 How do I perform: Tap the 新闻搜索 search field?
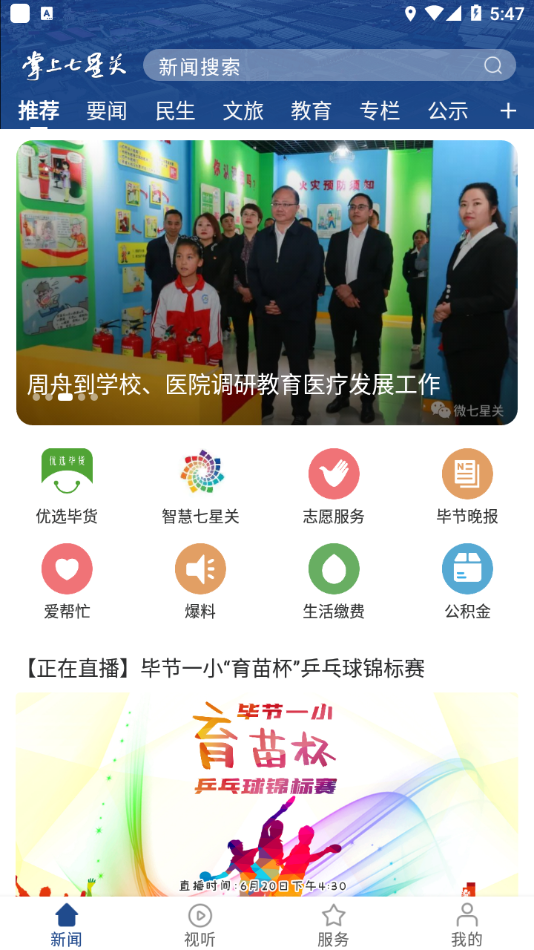[x=329, y=65]
